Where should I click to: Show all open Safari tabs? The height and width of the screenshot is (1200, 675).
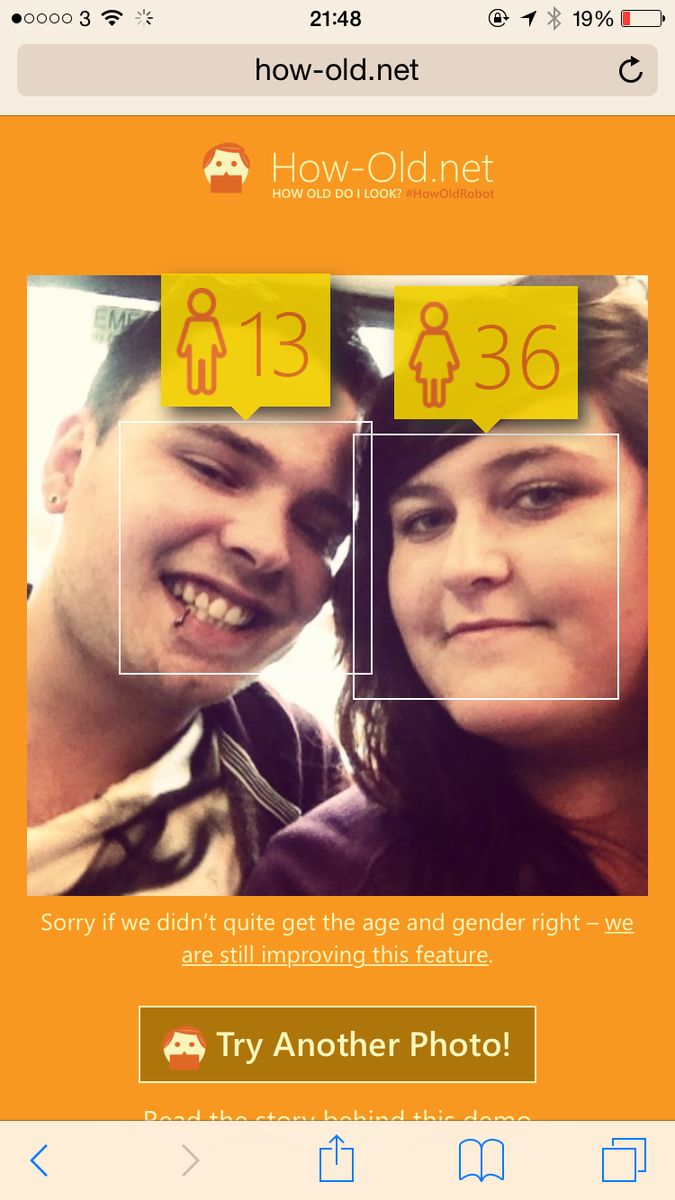(x=624, y=1161)
